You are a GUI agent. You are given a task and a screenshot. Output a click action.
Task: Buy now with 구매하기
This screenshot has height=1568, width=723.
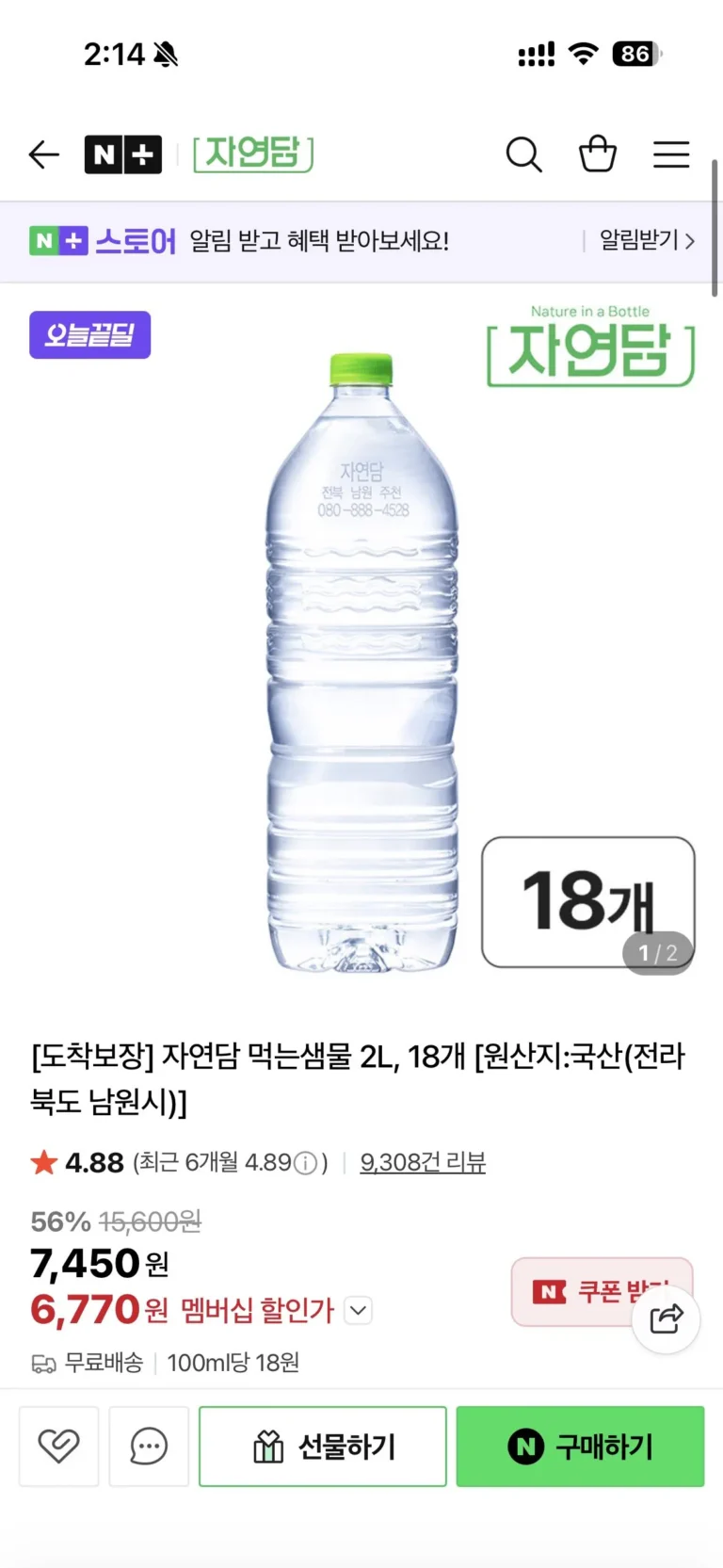pyautogui.click(x=580, y=1446)
